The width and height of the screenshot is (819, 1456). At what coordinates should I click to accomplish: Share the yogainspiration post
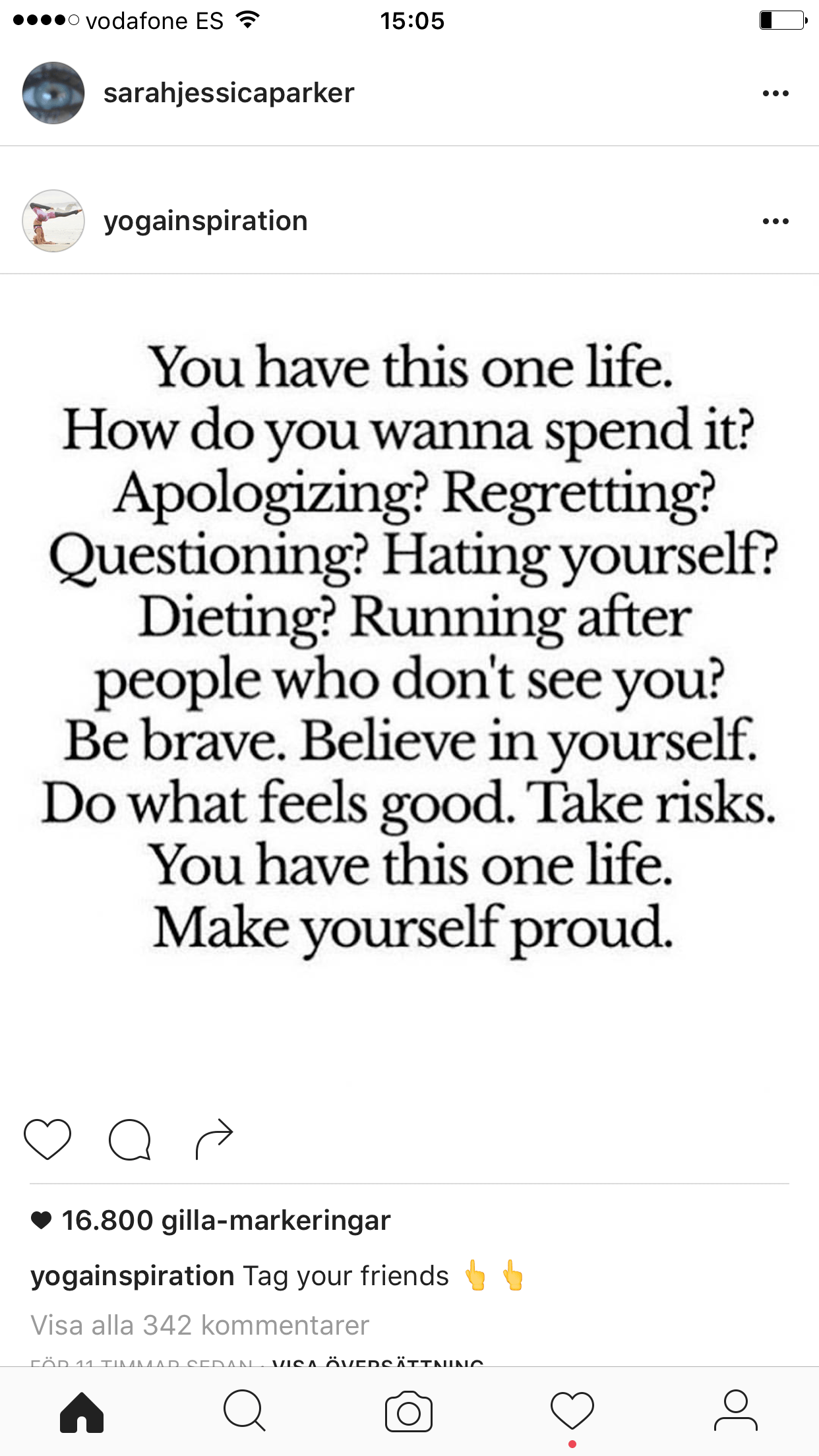click(x=214, y=1139)
